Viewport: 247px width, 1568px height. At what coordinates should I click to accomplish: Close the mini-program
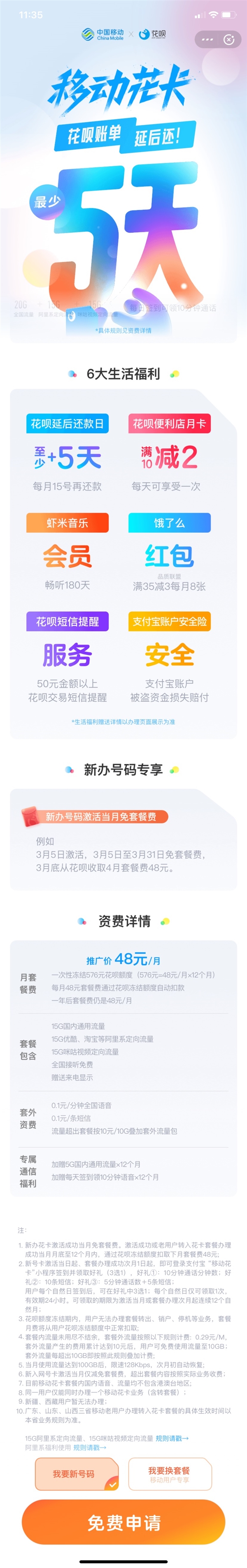pyautogui.click(x=229, y=39)
